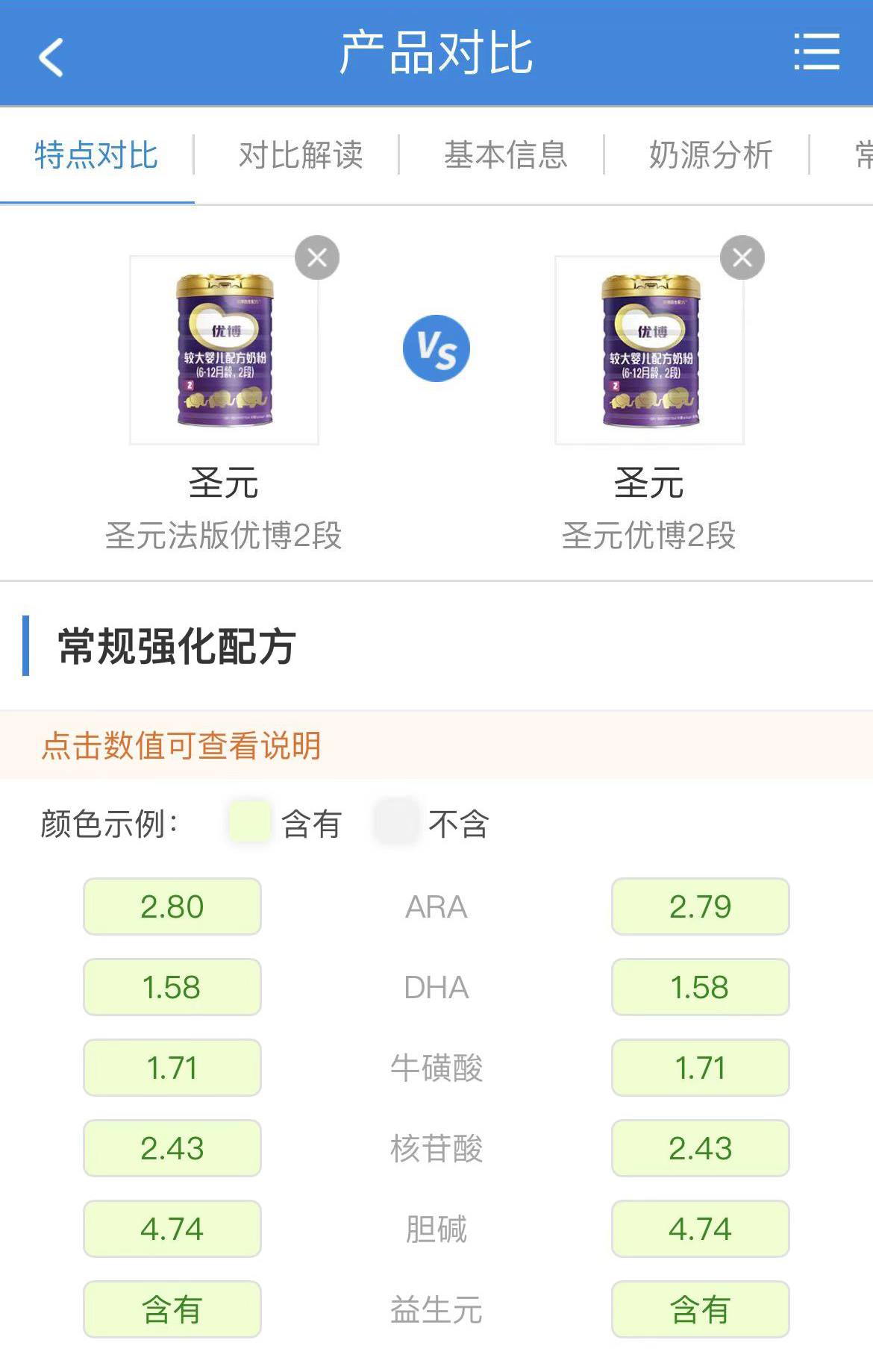Tap ARA value 2.79 for explanation
873x1372 pixels.
pos(700,906)
